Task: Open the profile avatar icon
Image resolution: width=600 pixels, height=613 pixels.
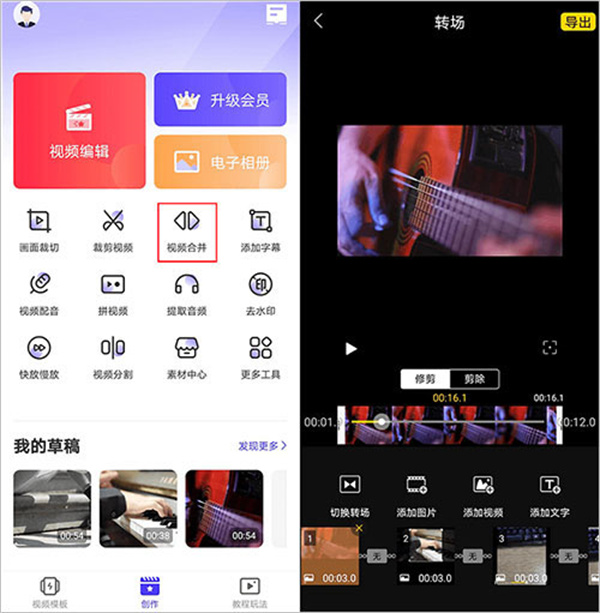Action: tap(29, 16)
